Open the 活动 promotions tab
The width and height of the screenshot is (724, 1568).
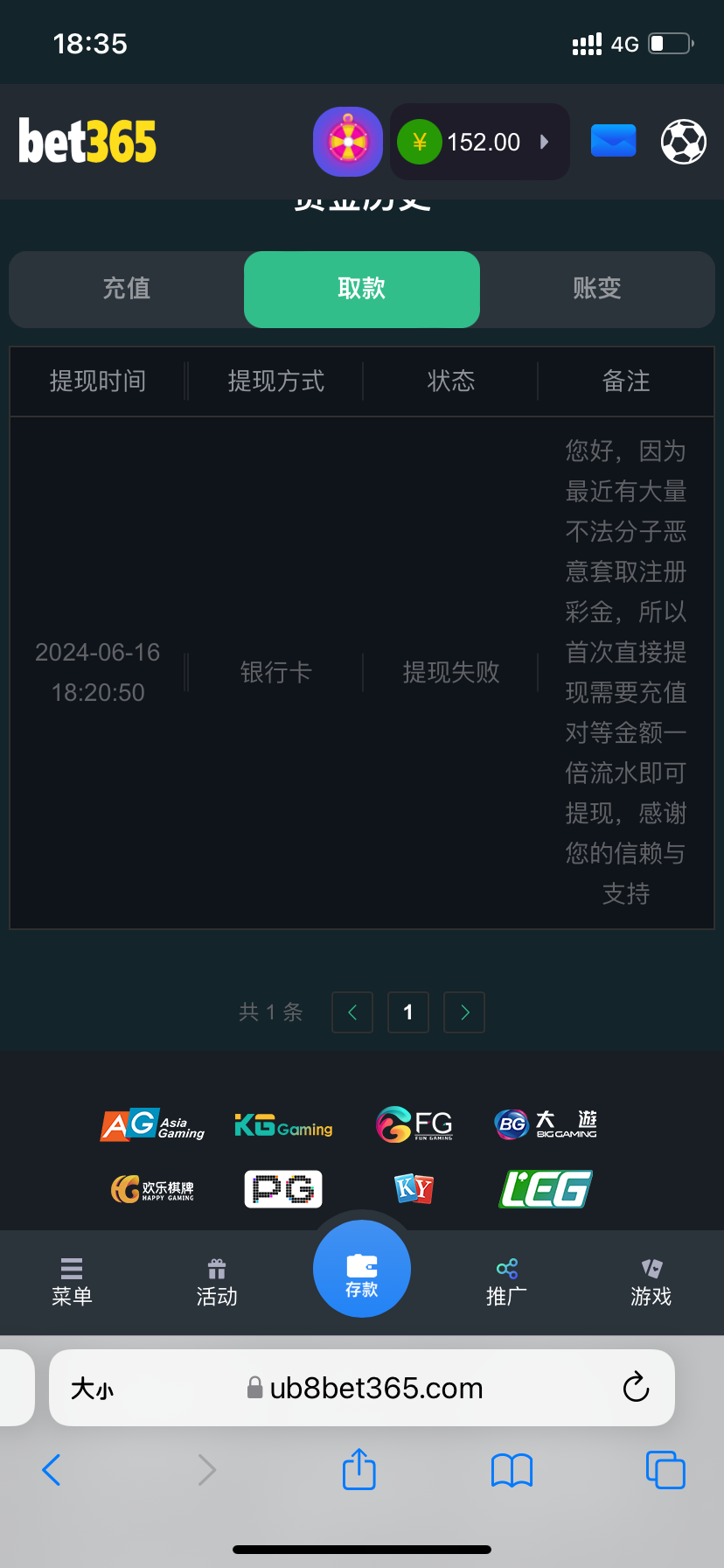coord(217,1282)
